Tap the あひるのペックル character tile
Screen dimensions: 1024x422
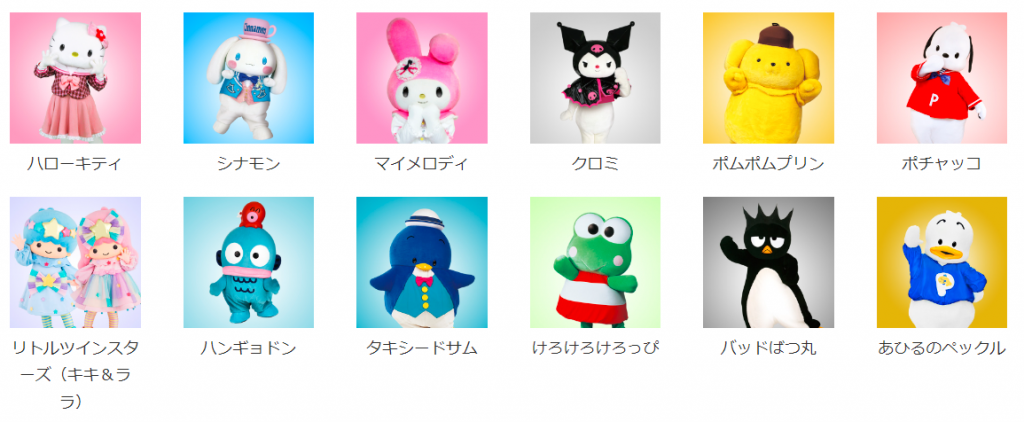click(941, 262)
